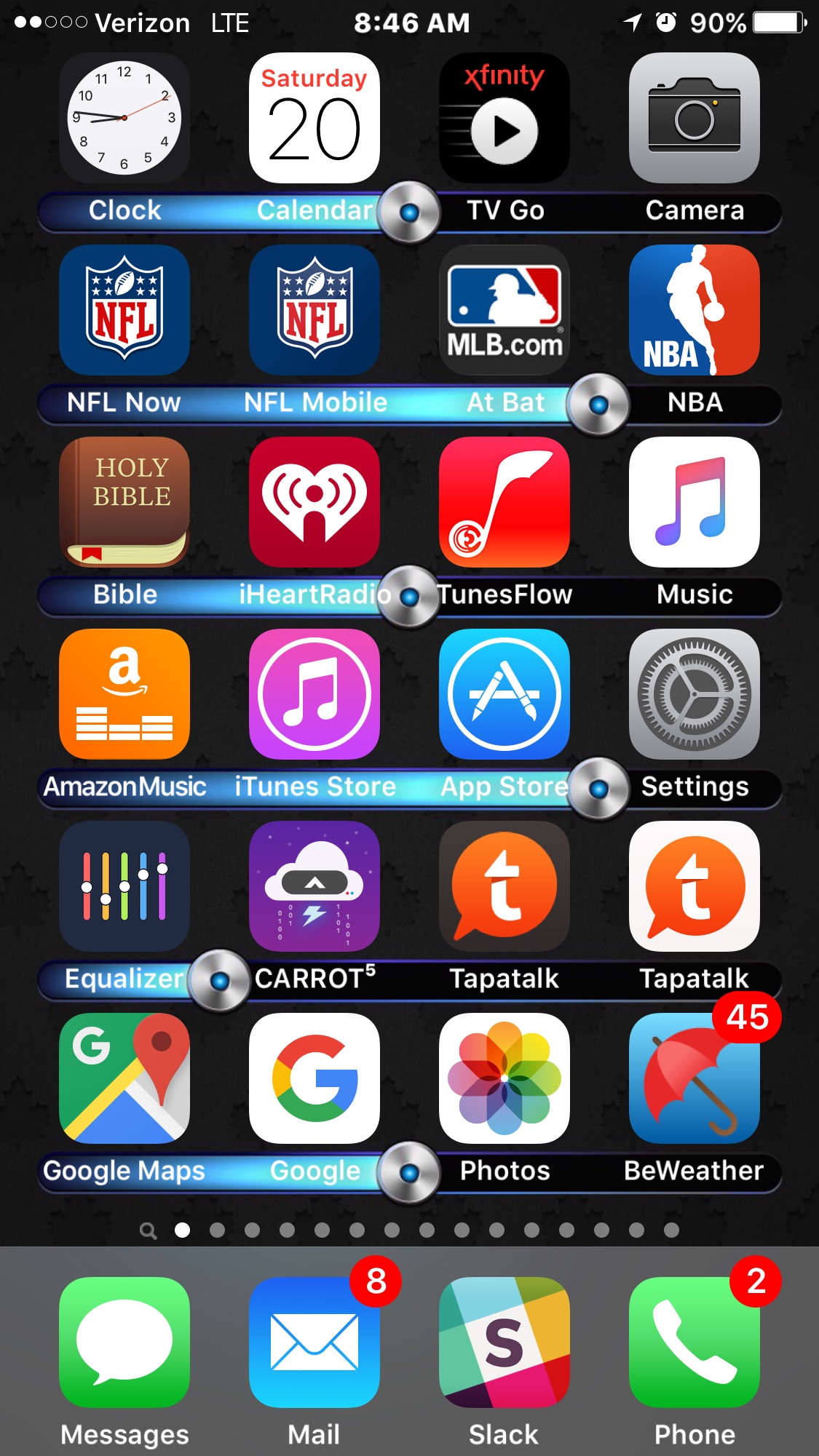Open the Clock app
The image size is (819, 1456).
click(x=124, y=118)
